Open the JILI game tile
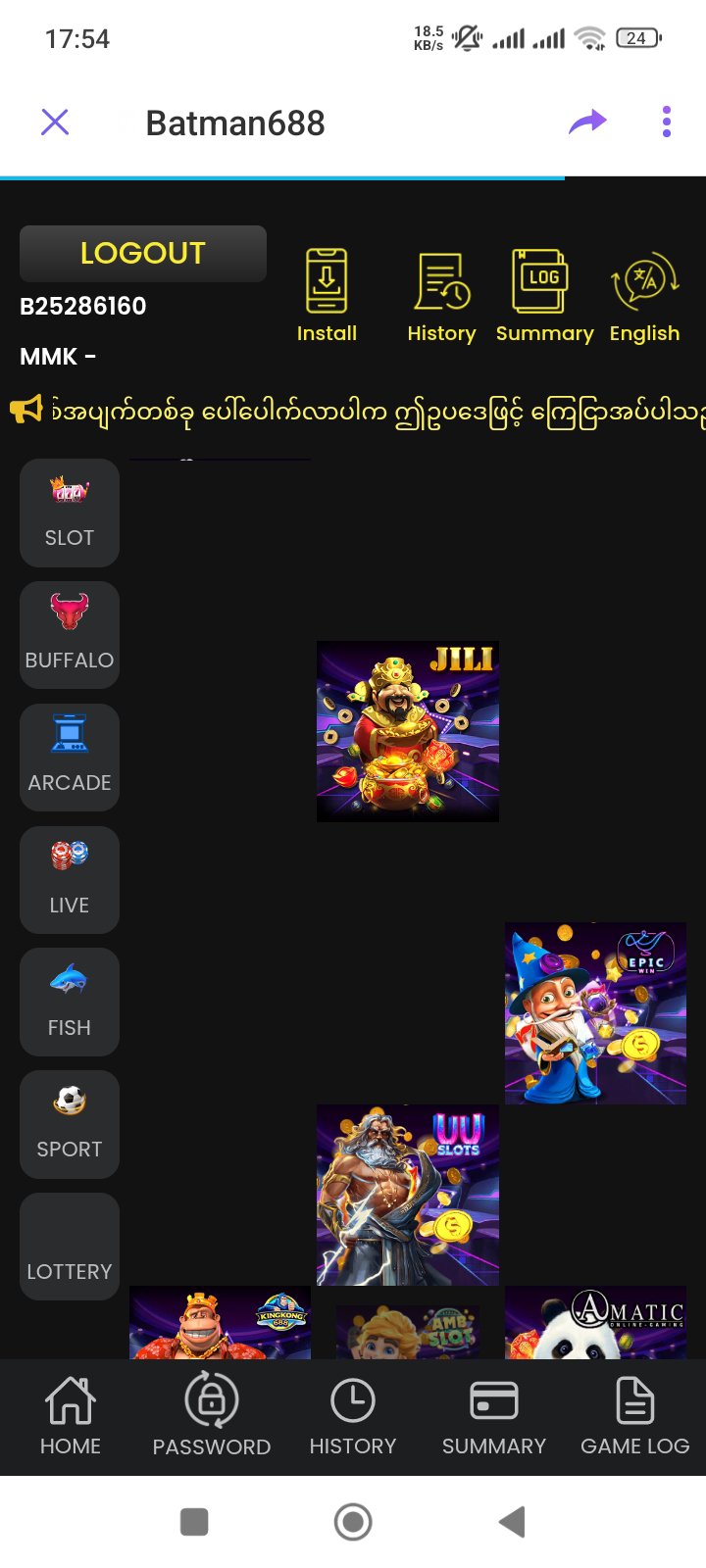Viewport: 706px width, 1568px height. [408, 731]
